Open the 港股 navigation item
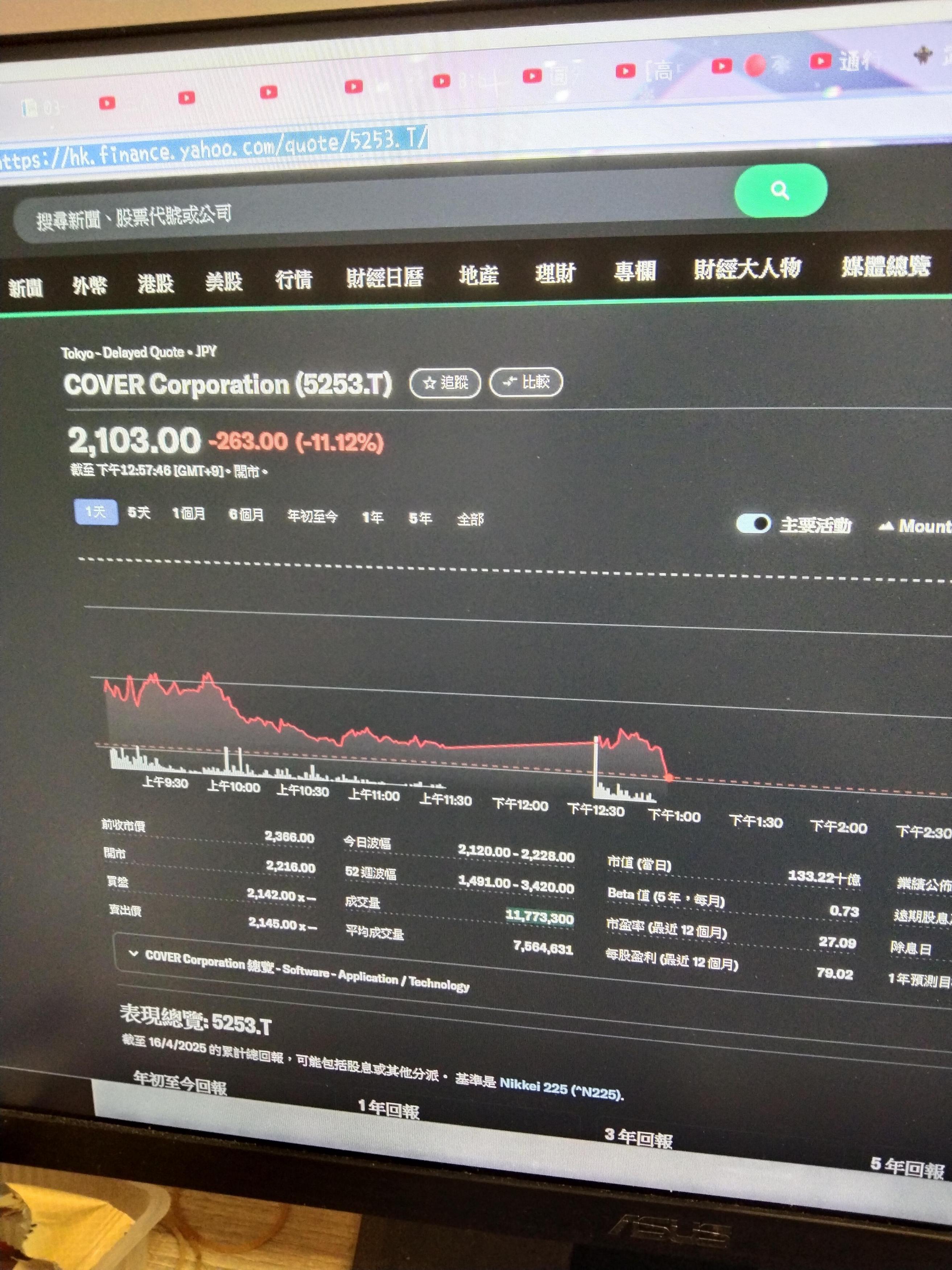Screen dimensions: 952x1270 pos(156,283)
